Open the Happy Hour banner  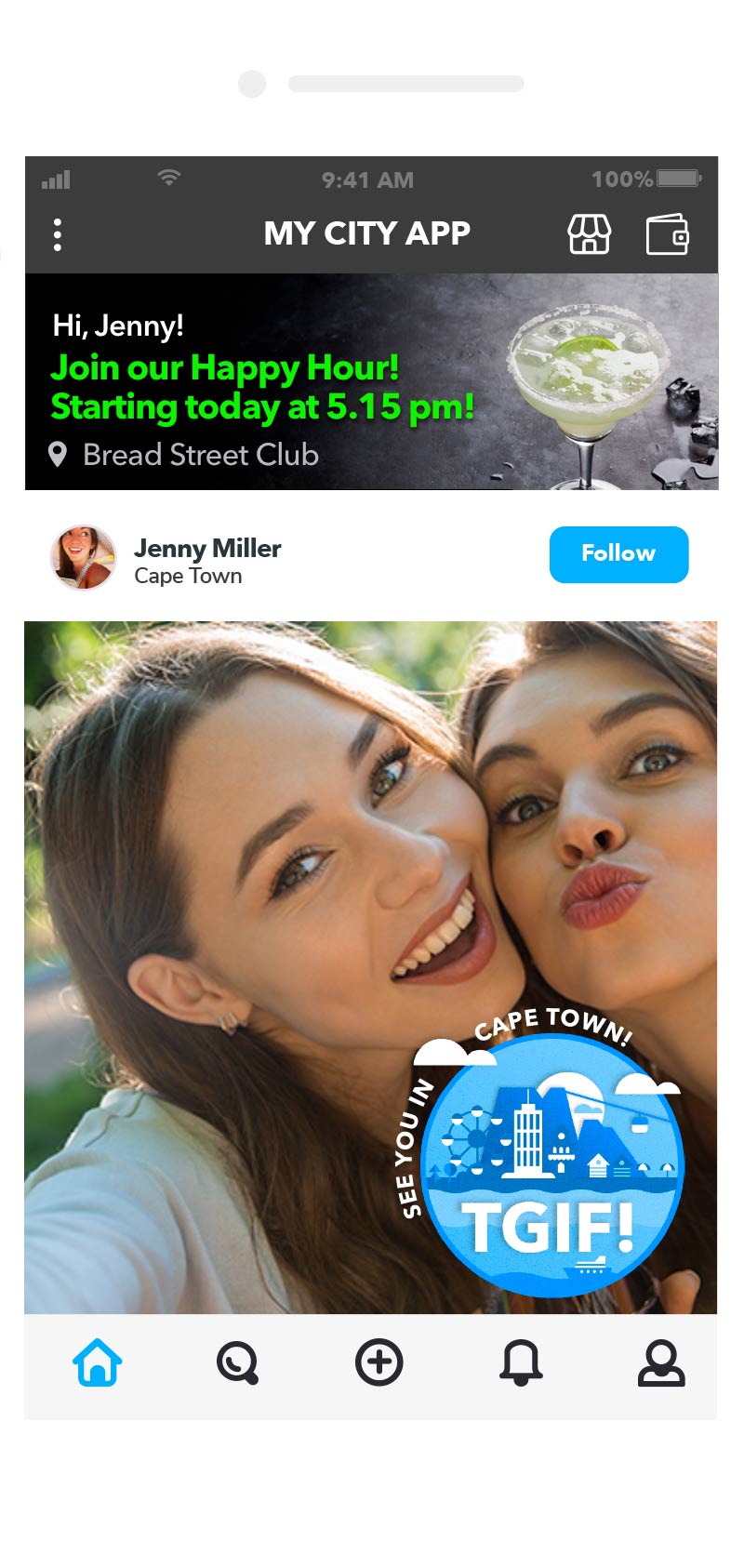(x=371, y=381)
